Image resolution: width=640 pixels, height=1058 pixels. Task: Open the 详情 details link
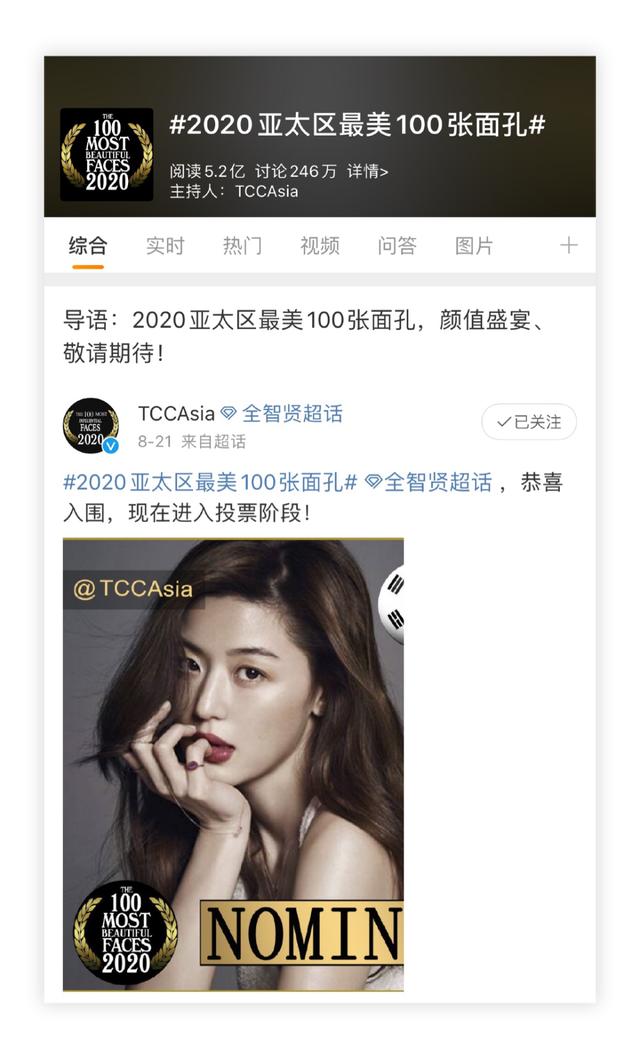tap(368, 171)
